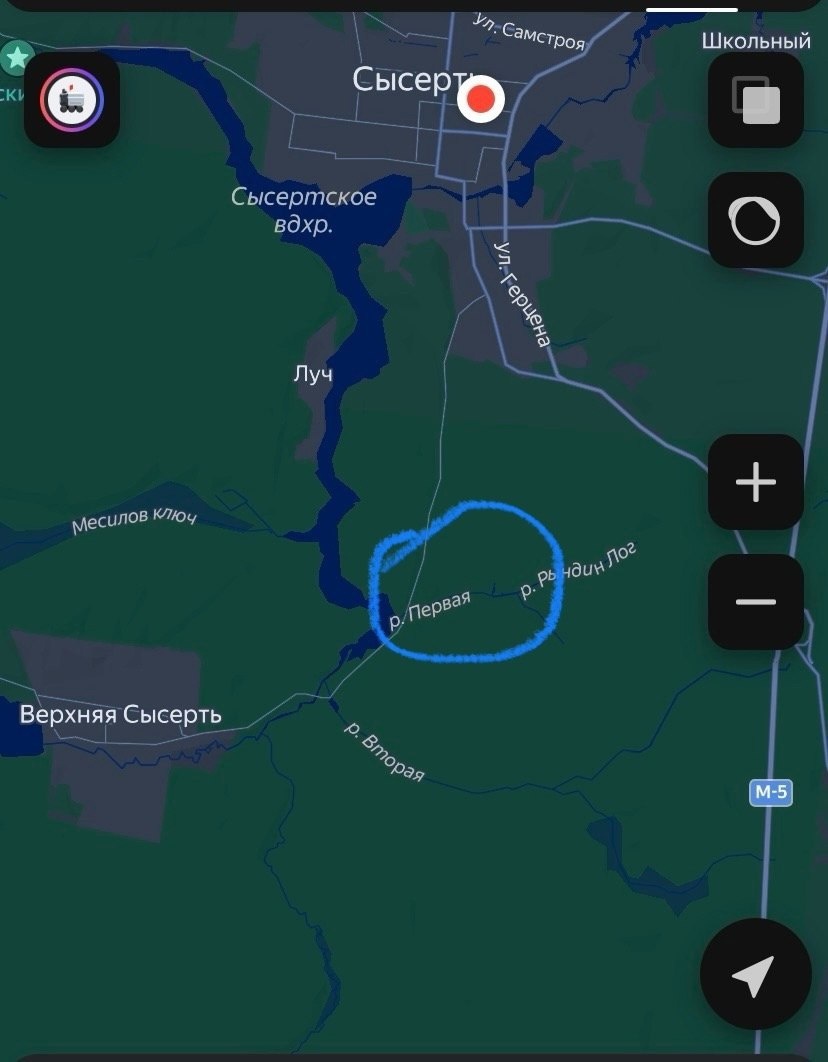Select the red pin marker in Сысерть

point(481,99)
